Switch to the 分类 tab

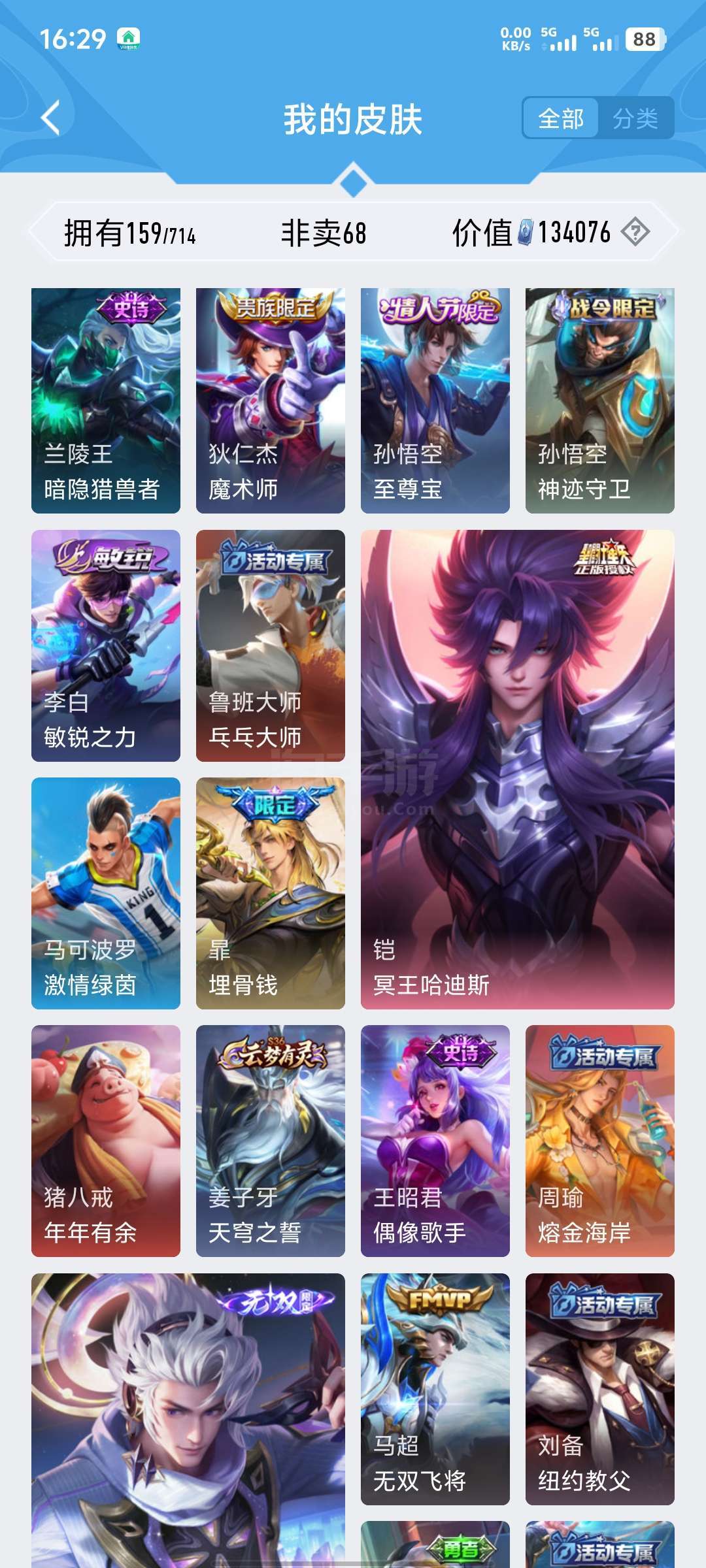coord(635,118)
